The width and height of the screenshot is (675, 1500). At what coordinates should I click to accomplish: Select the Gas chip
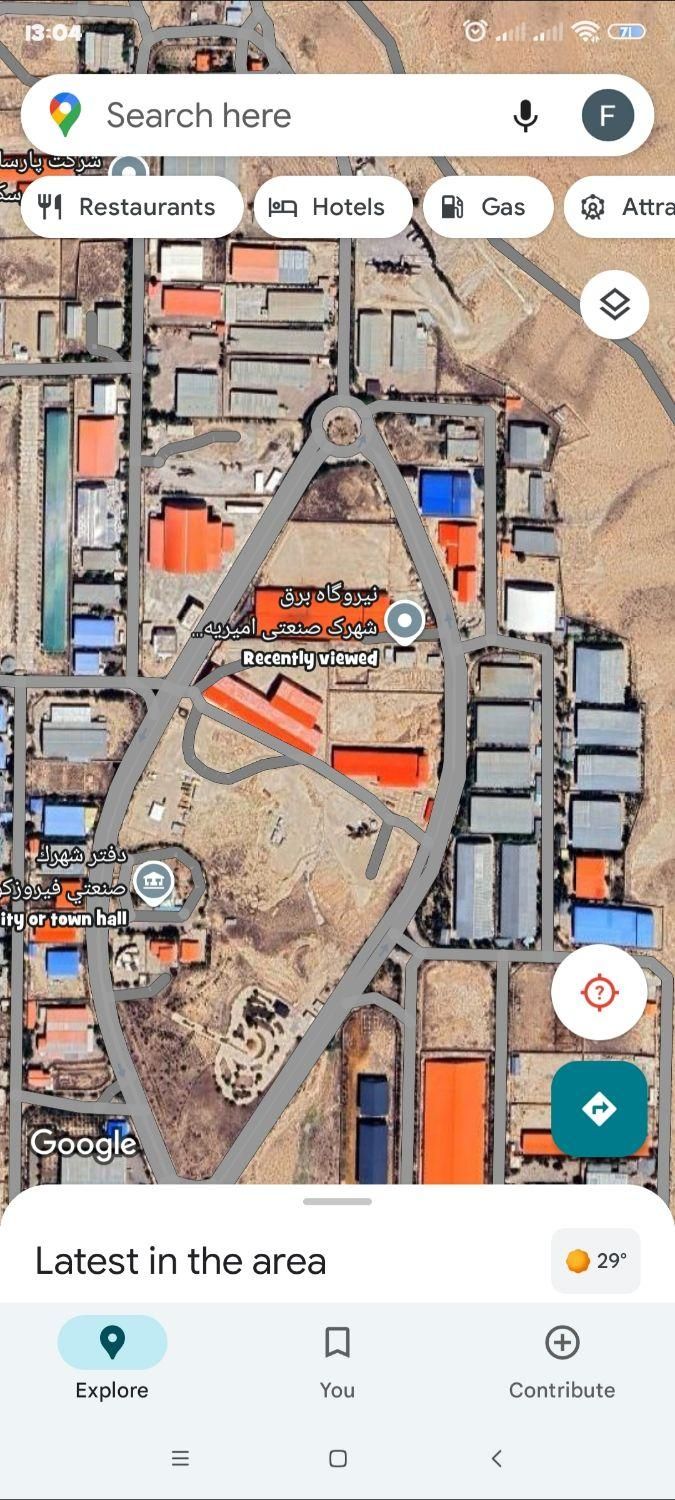tap(487, 207)
